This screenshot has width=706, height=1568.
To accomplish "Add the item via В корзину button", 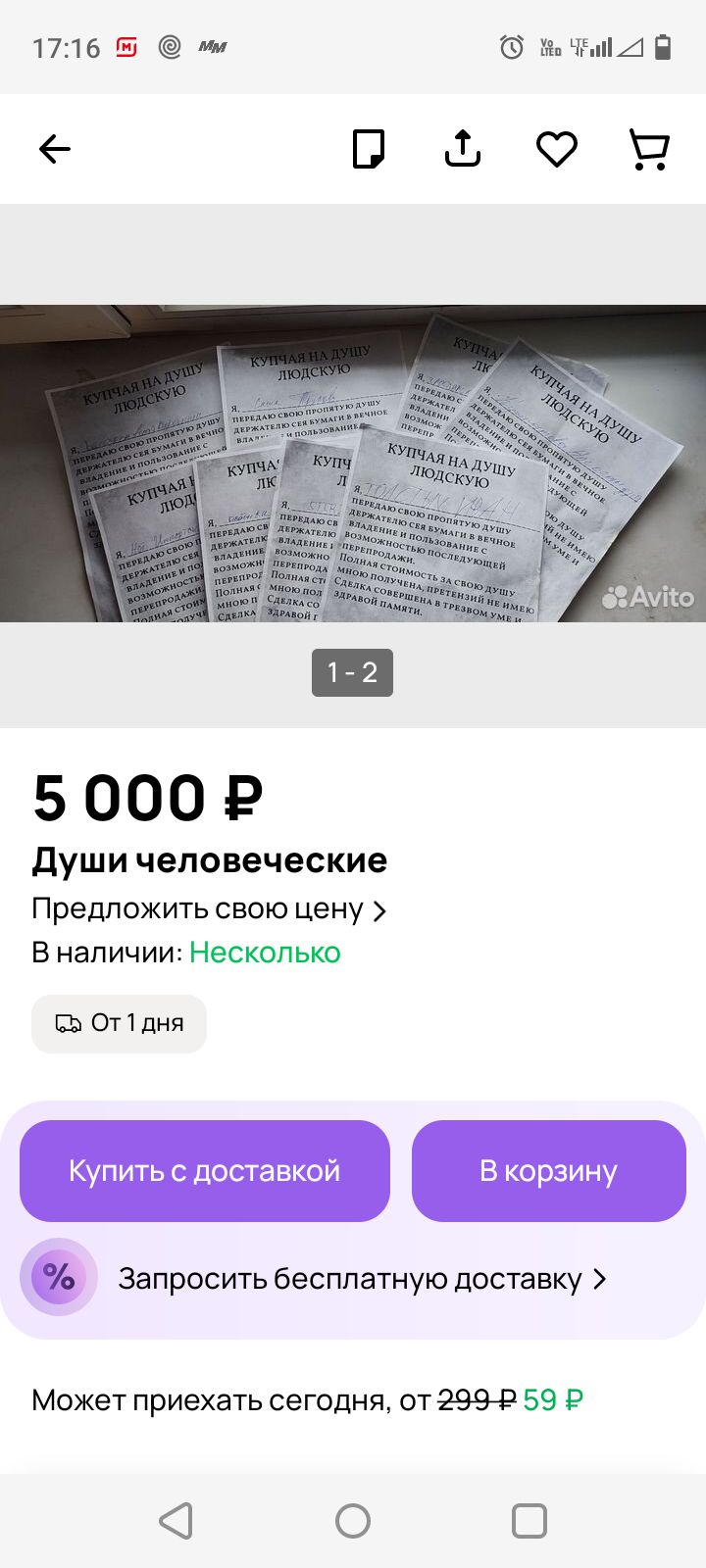I will tap(549, 1171).
